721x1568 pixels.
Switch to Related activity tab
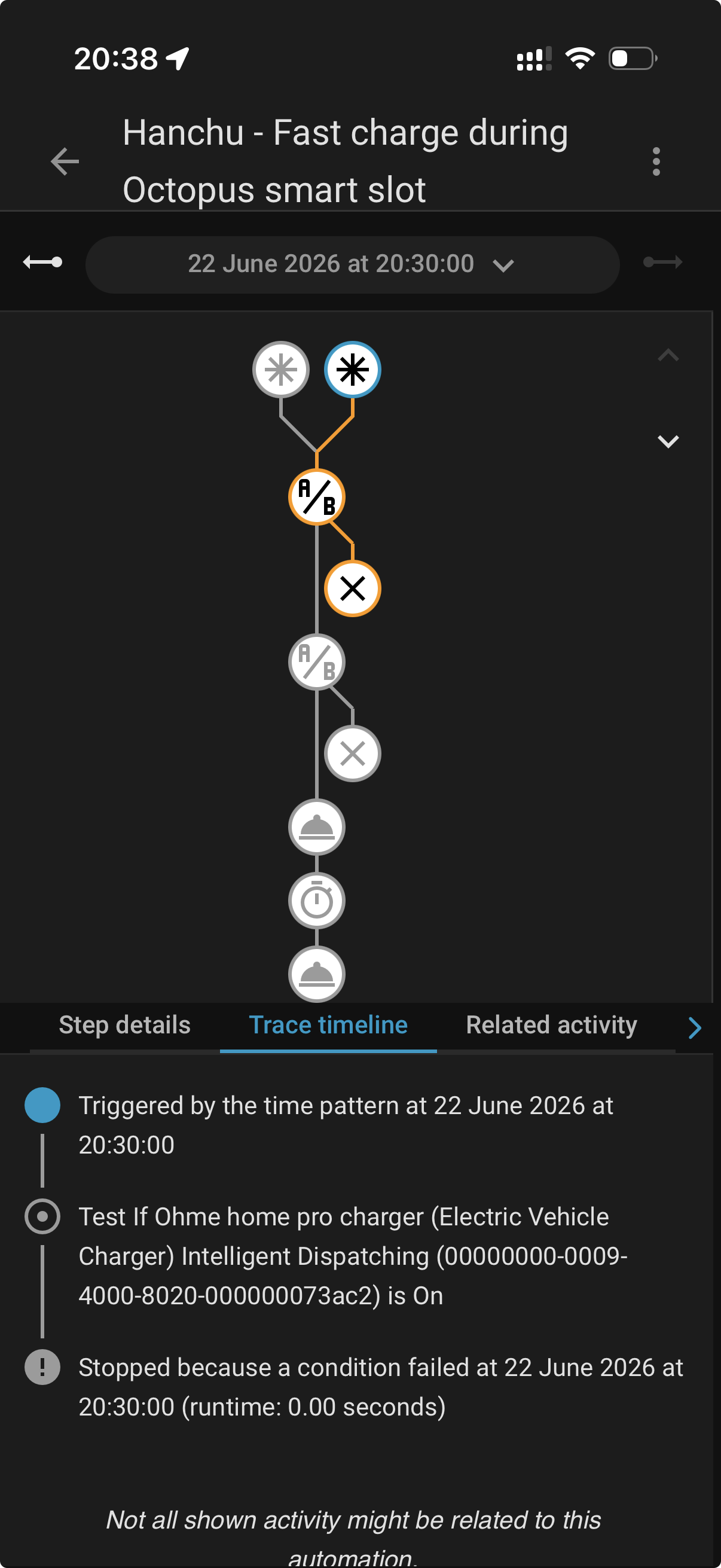coord(551,1025)
